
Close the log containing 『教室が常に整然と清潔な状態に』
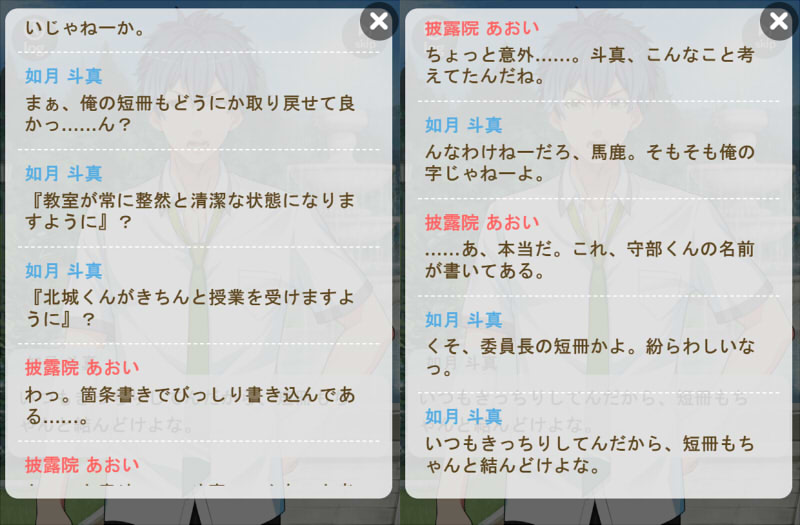[378, 20]
